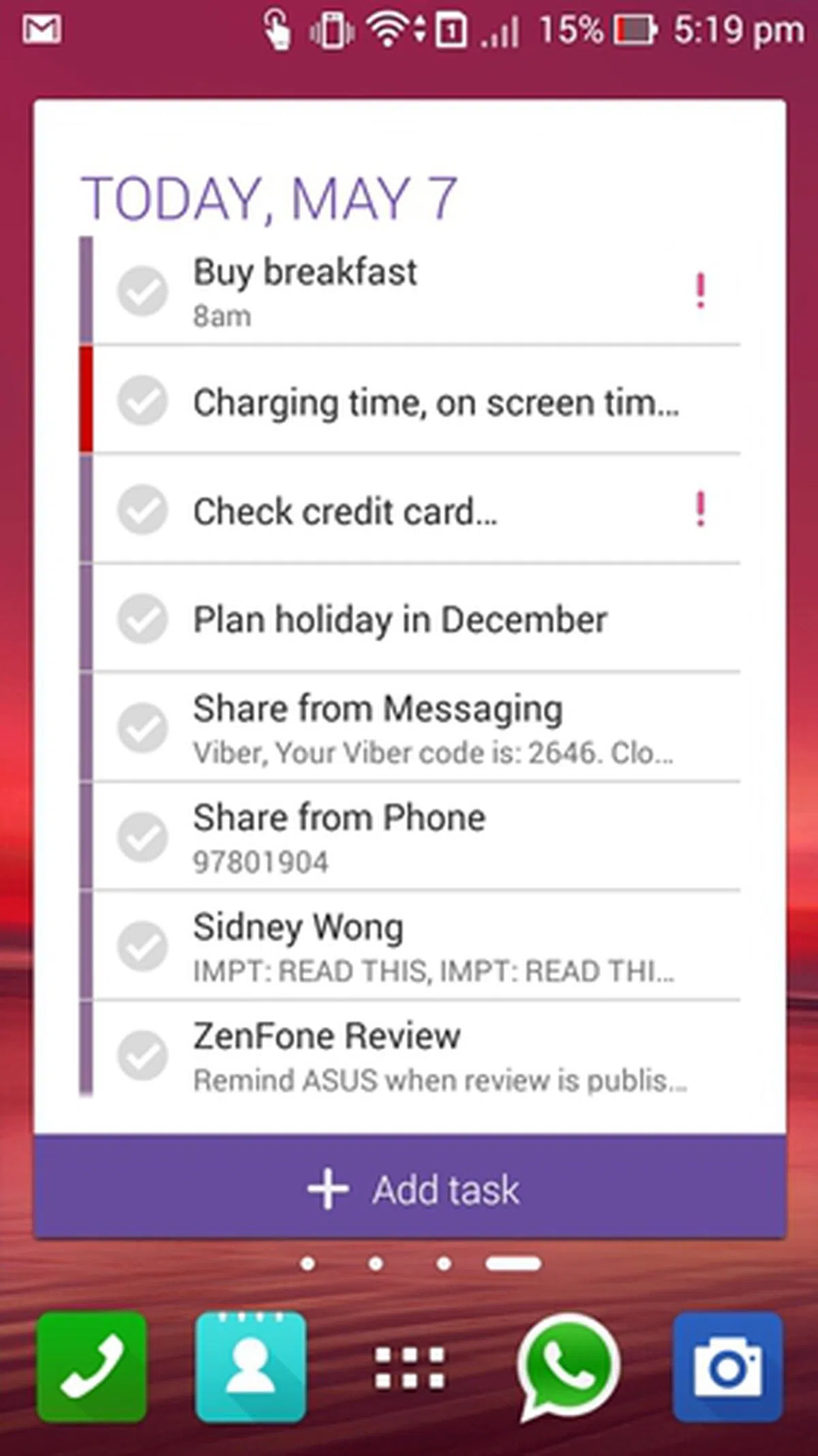Open the Today, May 7 task list

pos(269,198)
